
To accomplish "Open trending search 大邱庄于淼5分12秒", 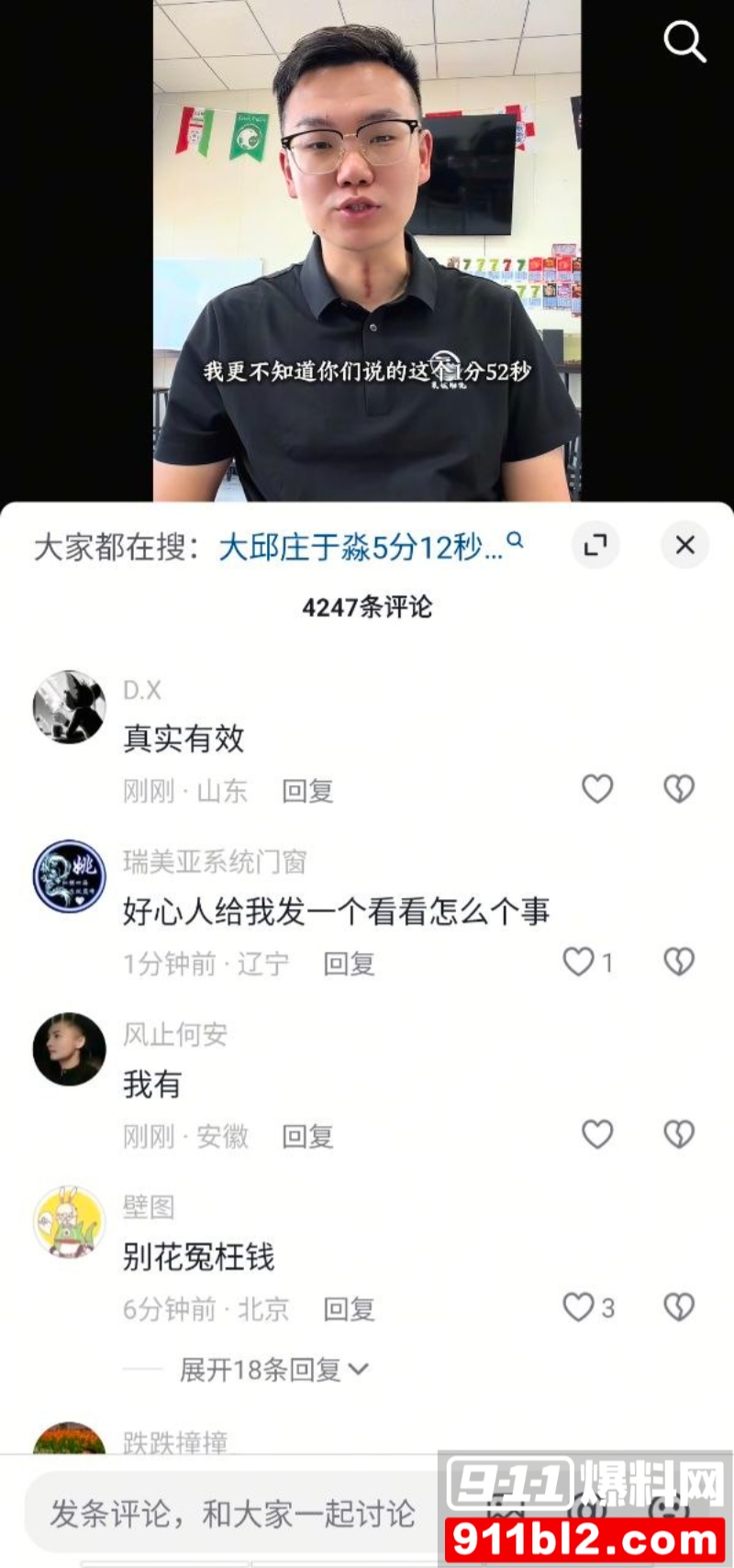I will (358, 543).
